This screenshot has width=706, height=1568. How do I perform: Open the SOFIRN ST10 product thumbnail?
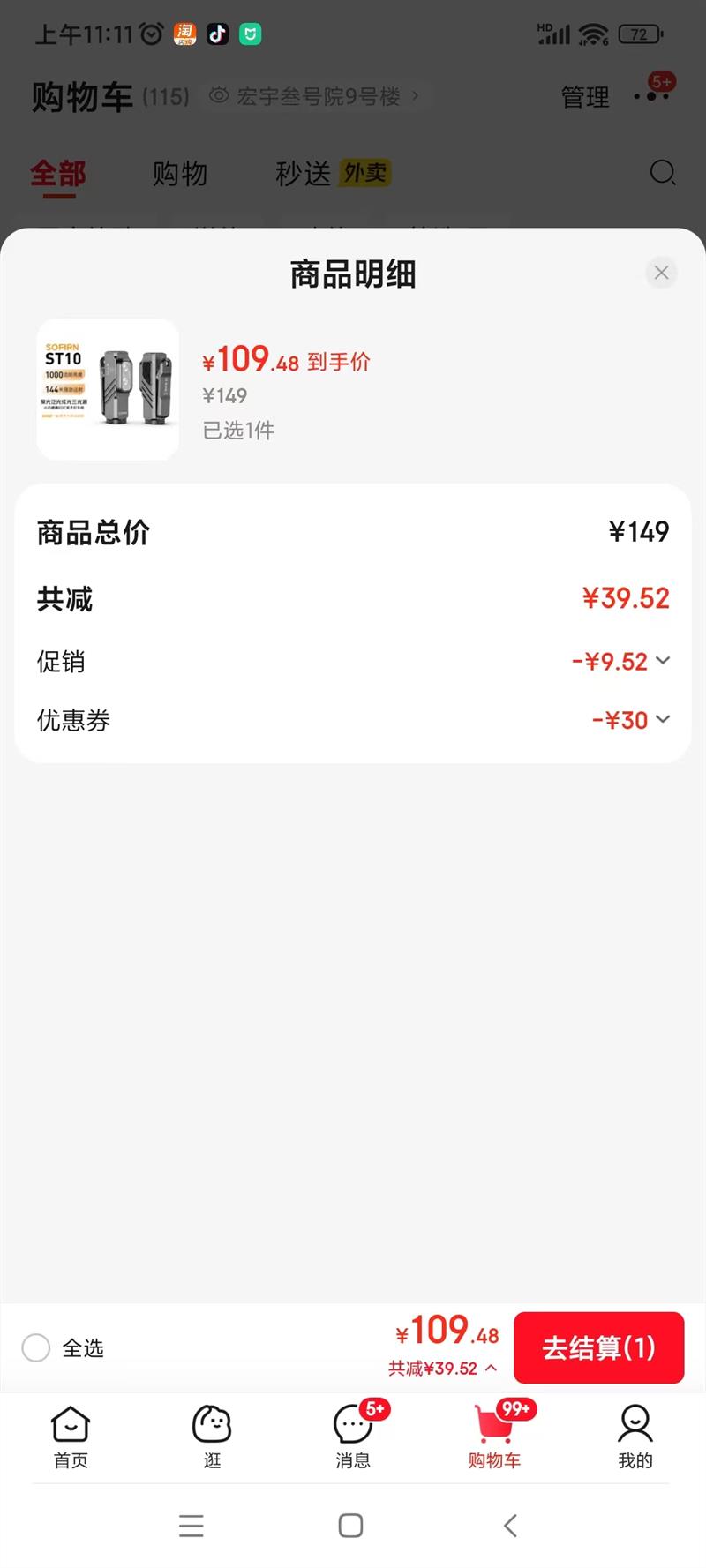click(x=108, y=389)
